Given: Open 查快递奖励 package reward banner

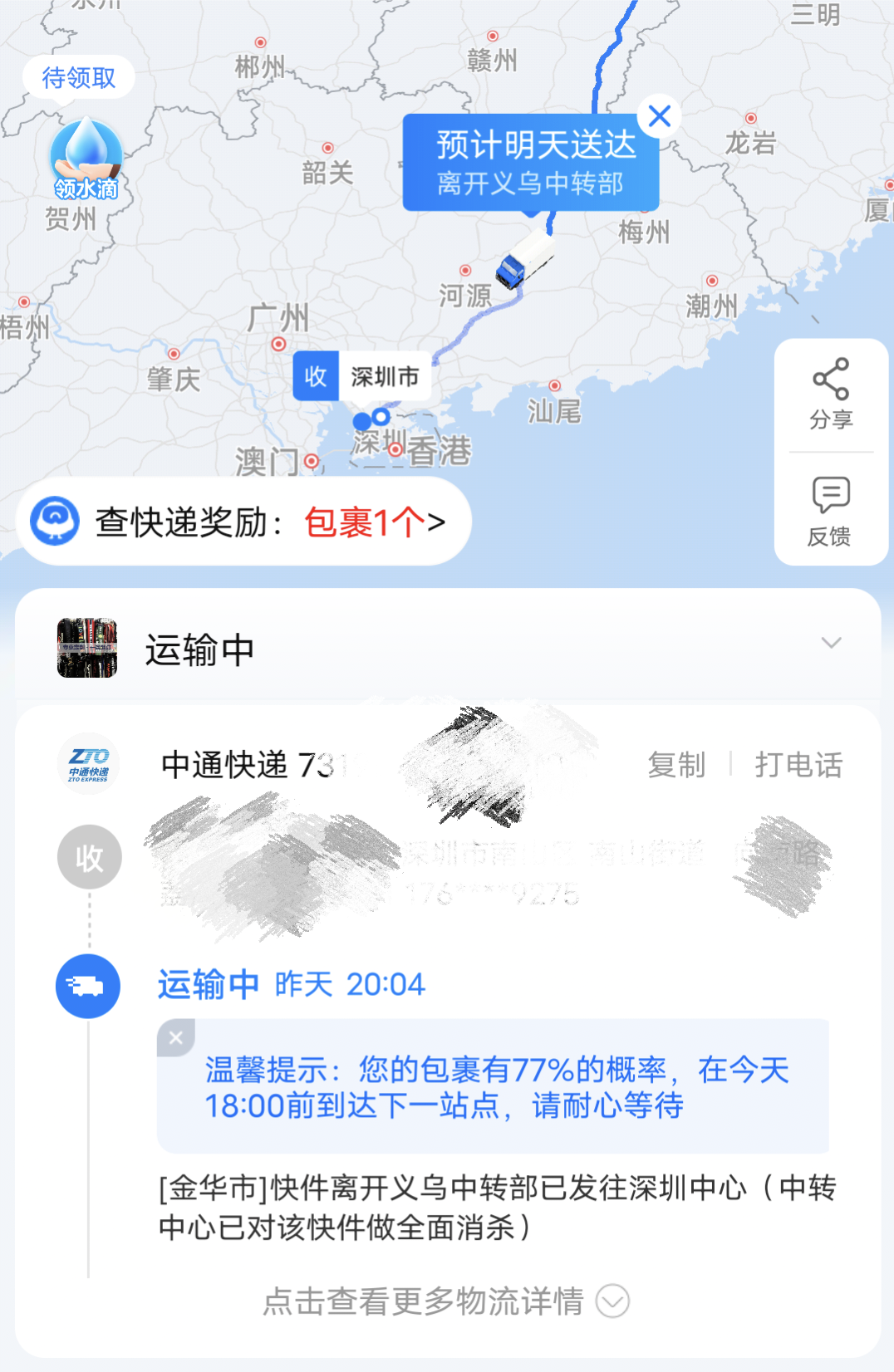Looking at the screenshot, I should point(244,522).
